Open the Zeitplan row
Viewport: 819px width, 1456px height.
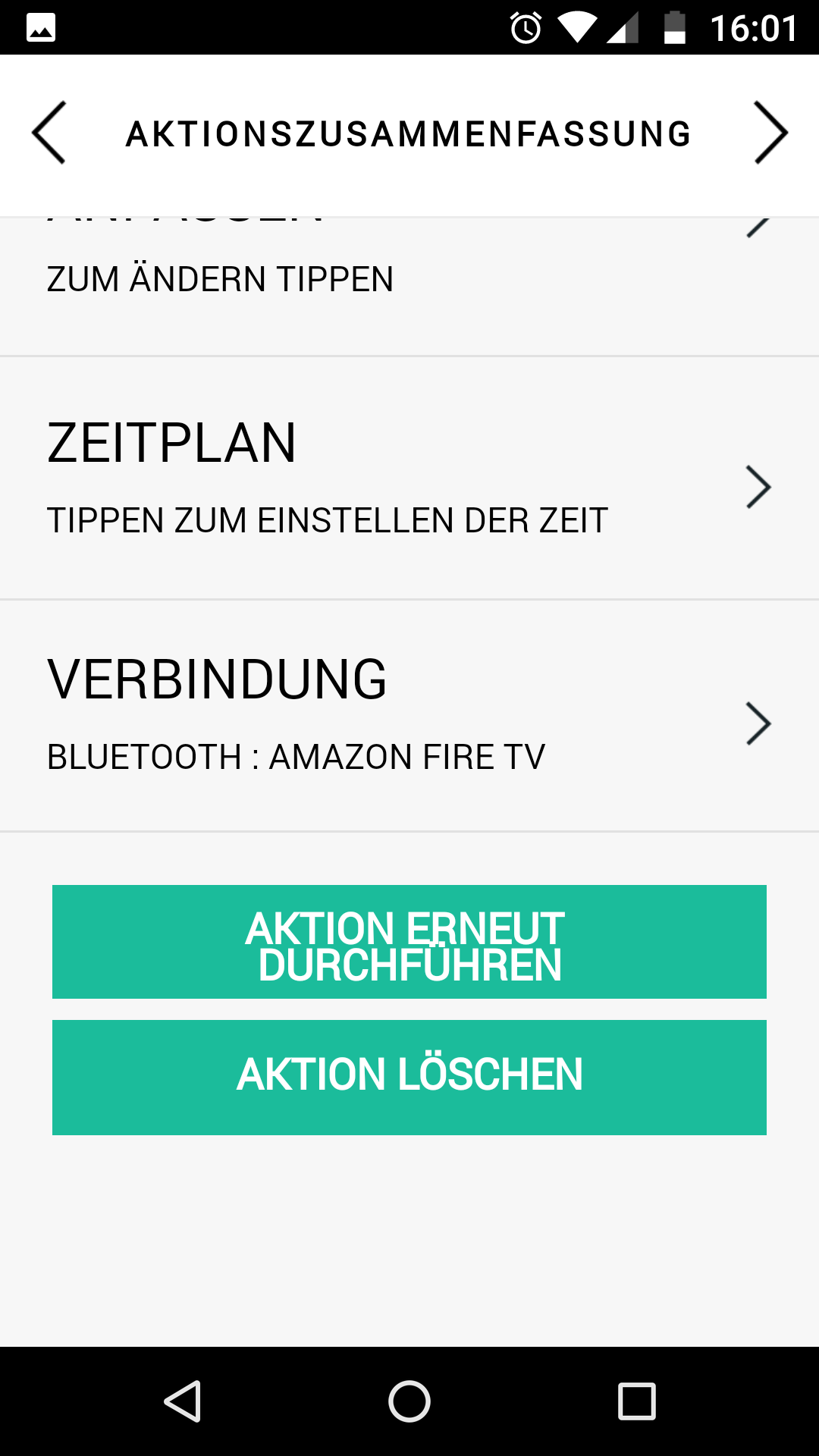(409, 478)
